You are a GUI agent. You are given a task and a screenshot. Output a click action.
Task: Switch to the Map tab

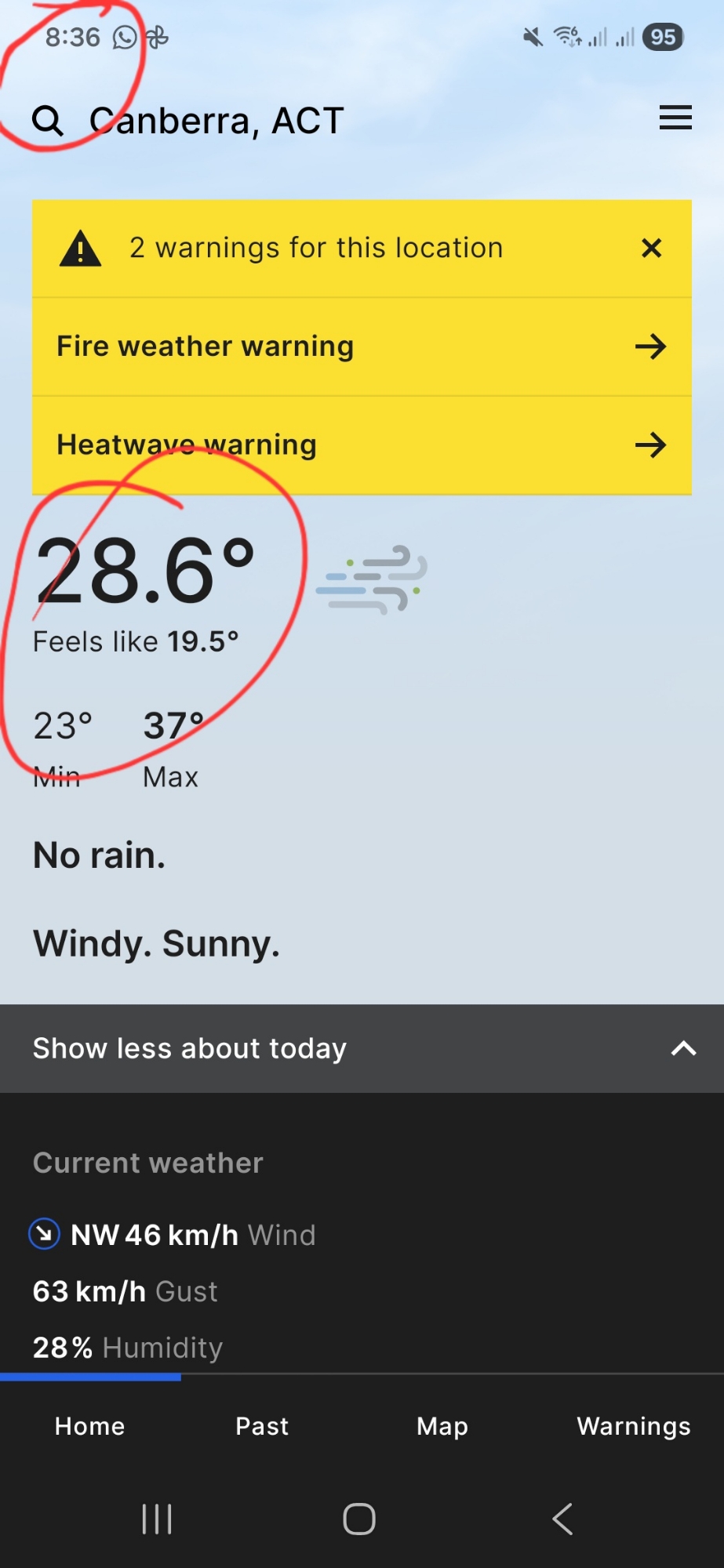pos(442,1426)
